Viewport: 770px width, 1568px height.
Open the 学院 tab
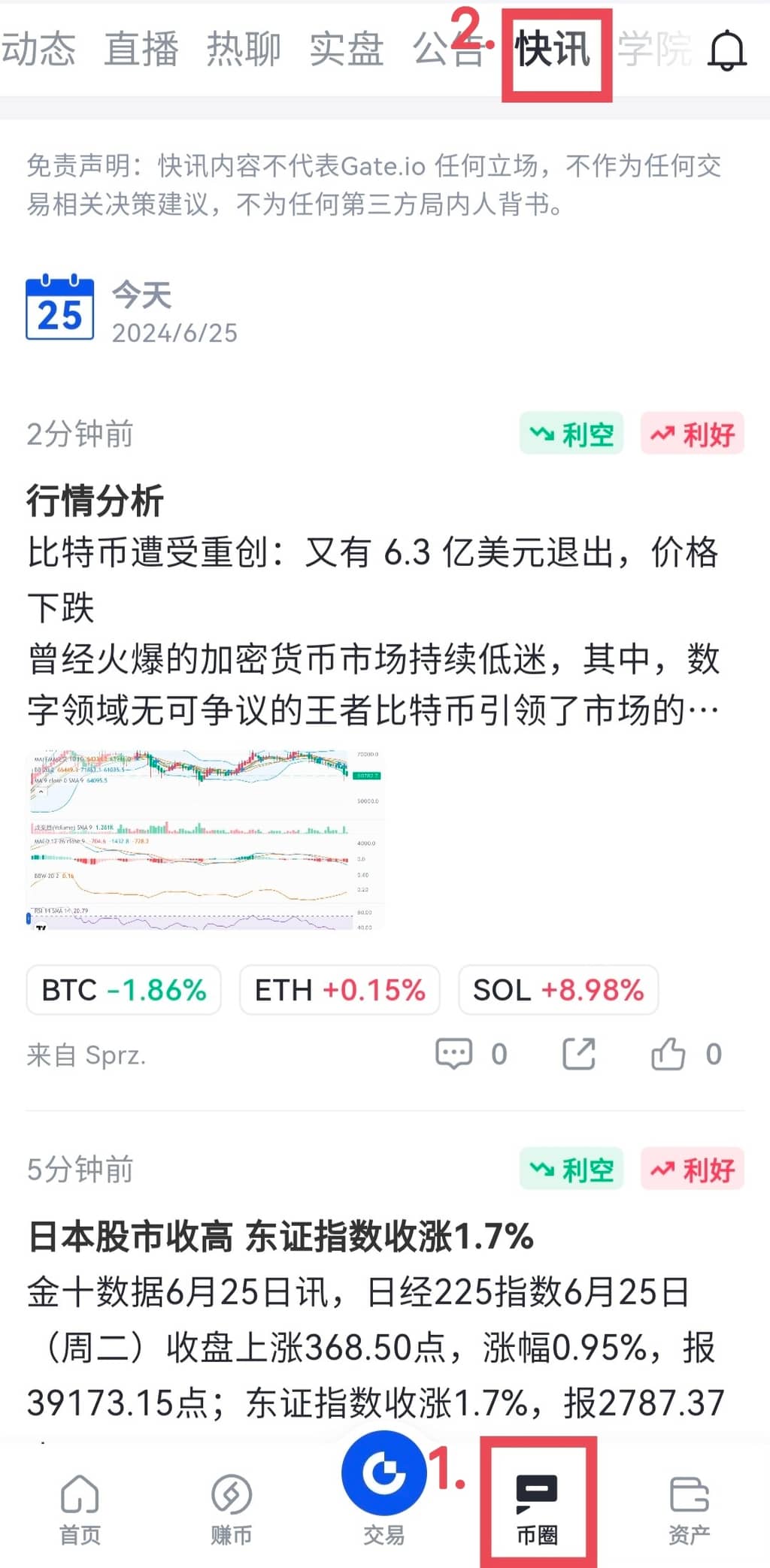[x=654, y=50]
